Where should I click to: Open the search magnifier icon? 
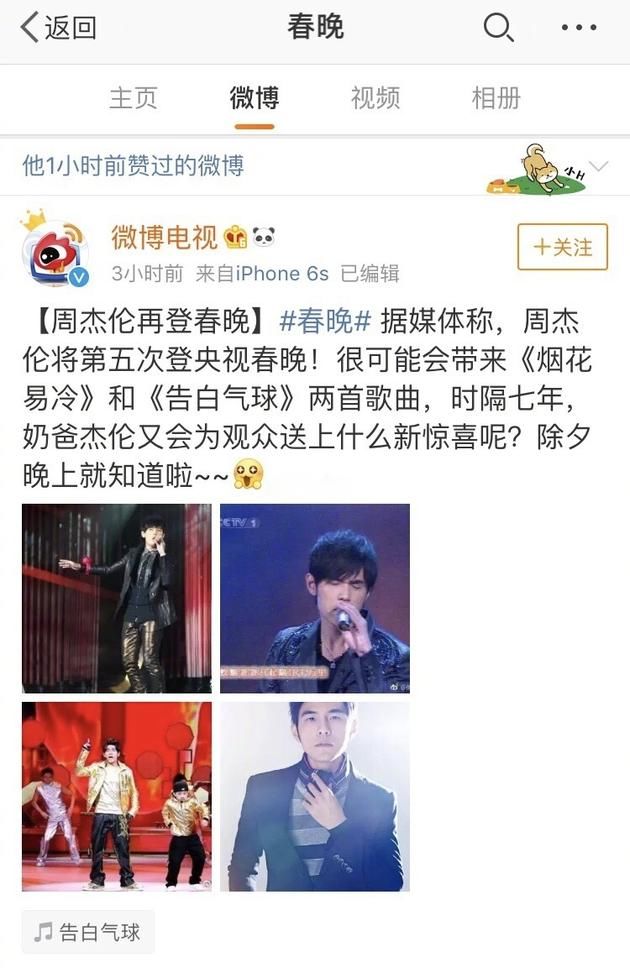point(498,28)
